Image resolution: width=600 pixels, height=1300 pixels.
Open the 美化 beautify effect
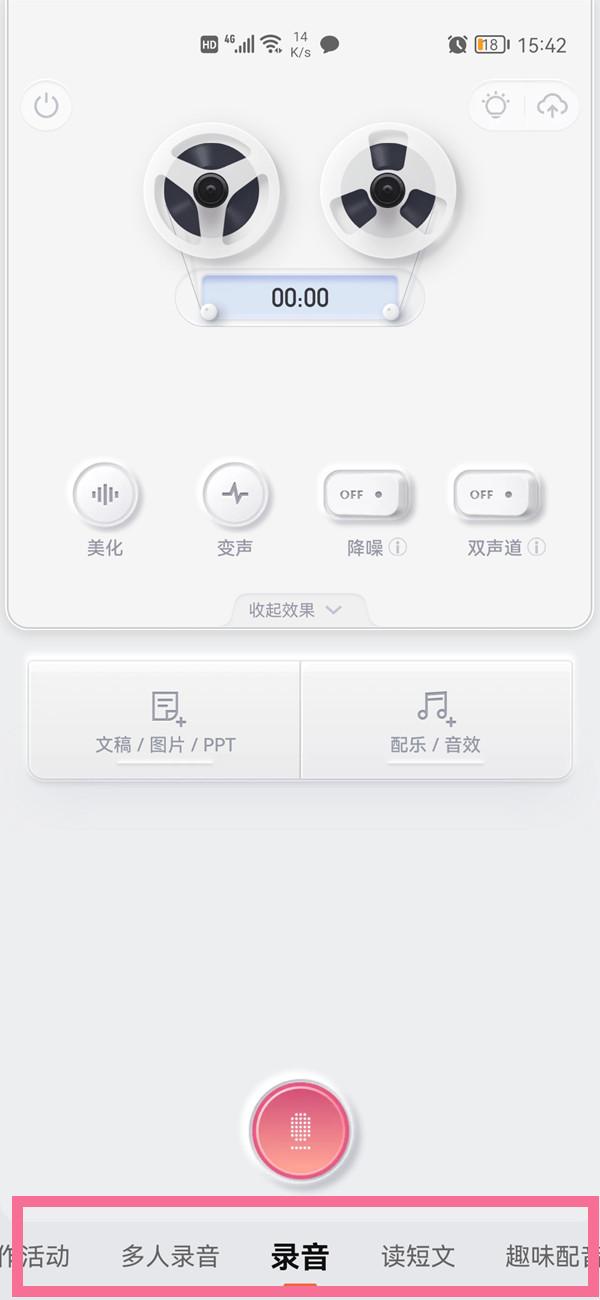pyautogui.click(x=104, y=494)
